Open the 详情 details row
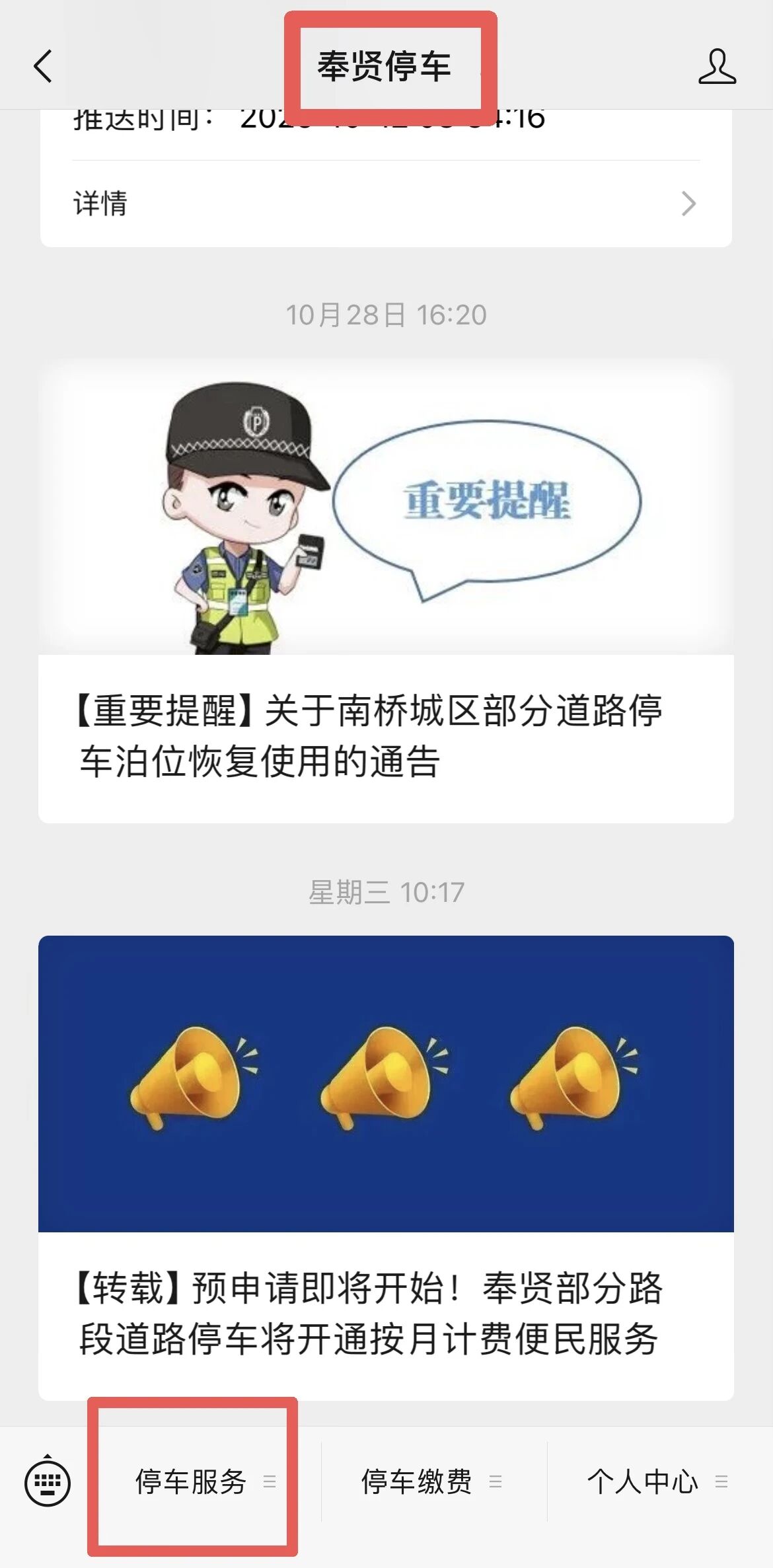Viewport: 773px width, 1568px height. (x=386, y=204)
